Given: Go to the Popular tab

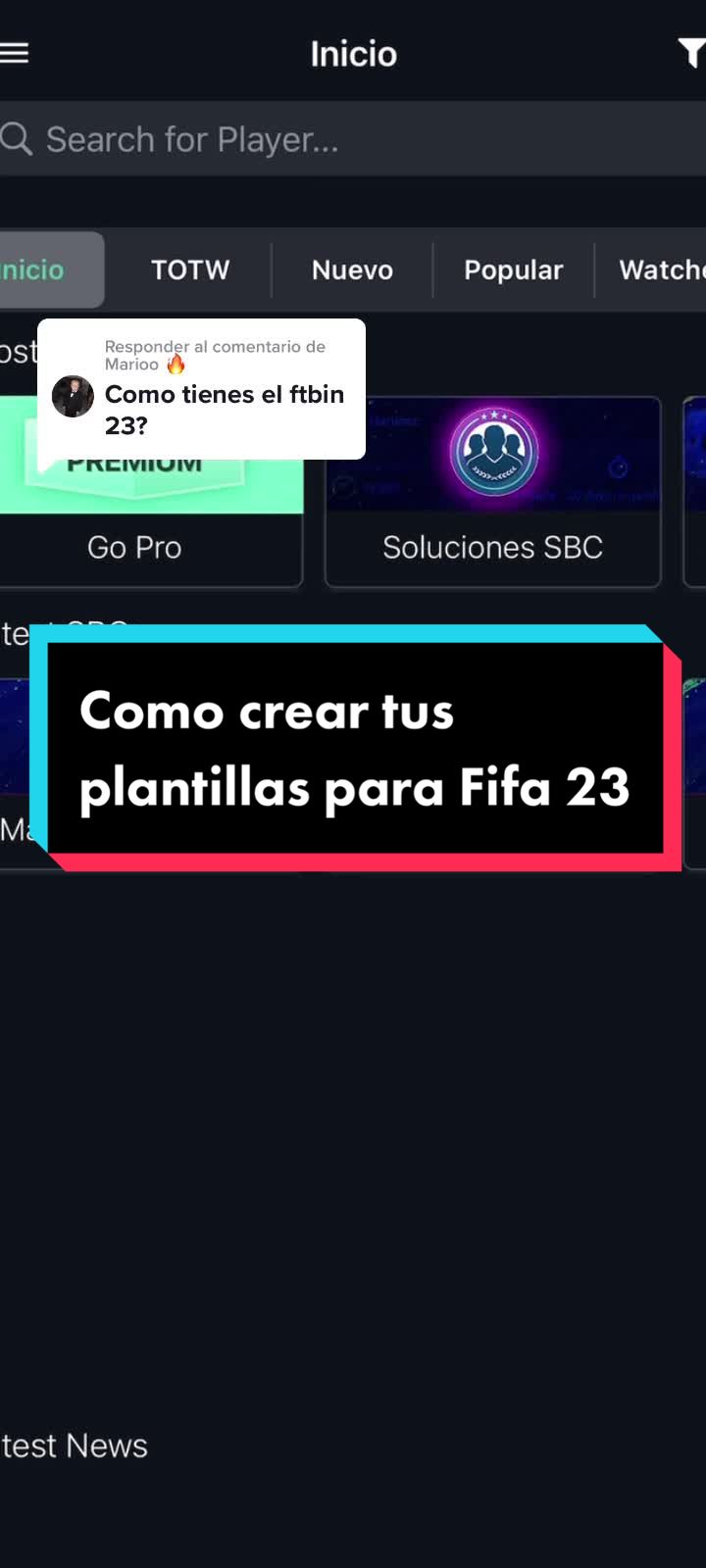Looking at the screenshot, I should coord(513,269).
